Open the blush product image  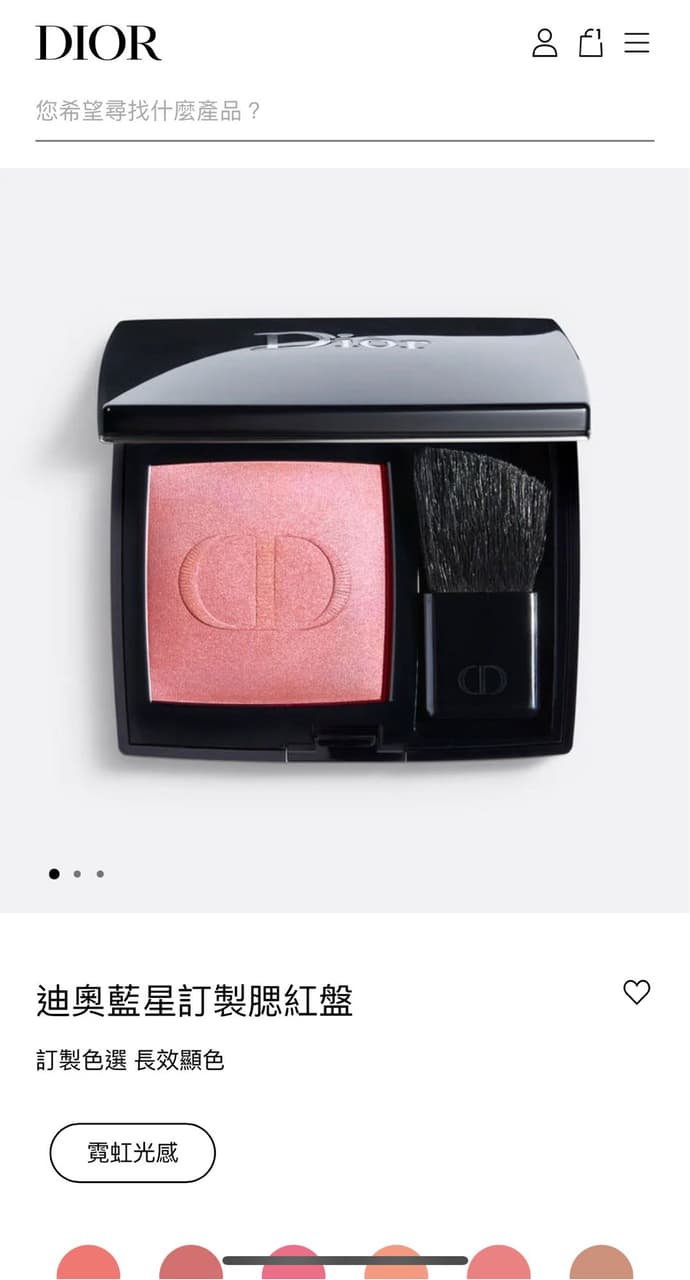pyautogui.click(x=345, y=540)
